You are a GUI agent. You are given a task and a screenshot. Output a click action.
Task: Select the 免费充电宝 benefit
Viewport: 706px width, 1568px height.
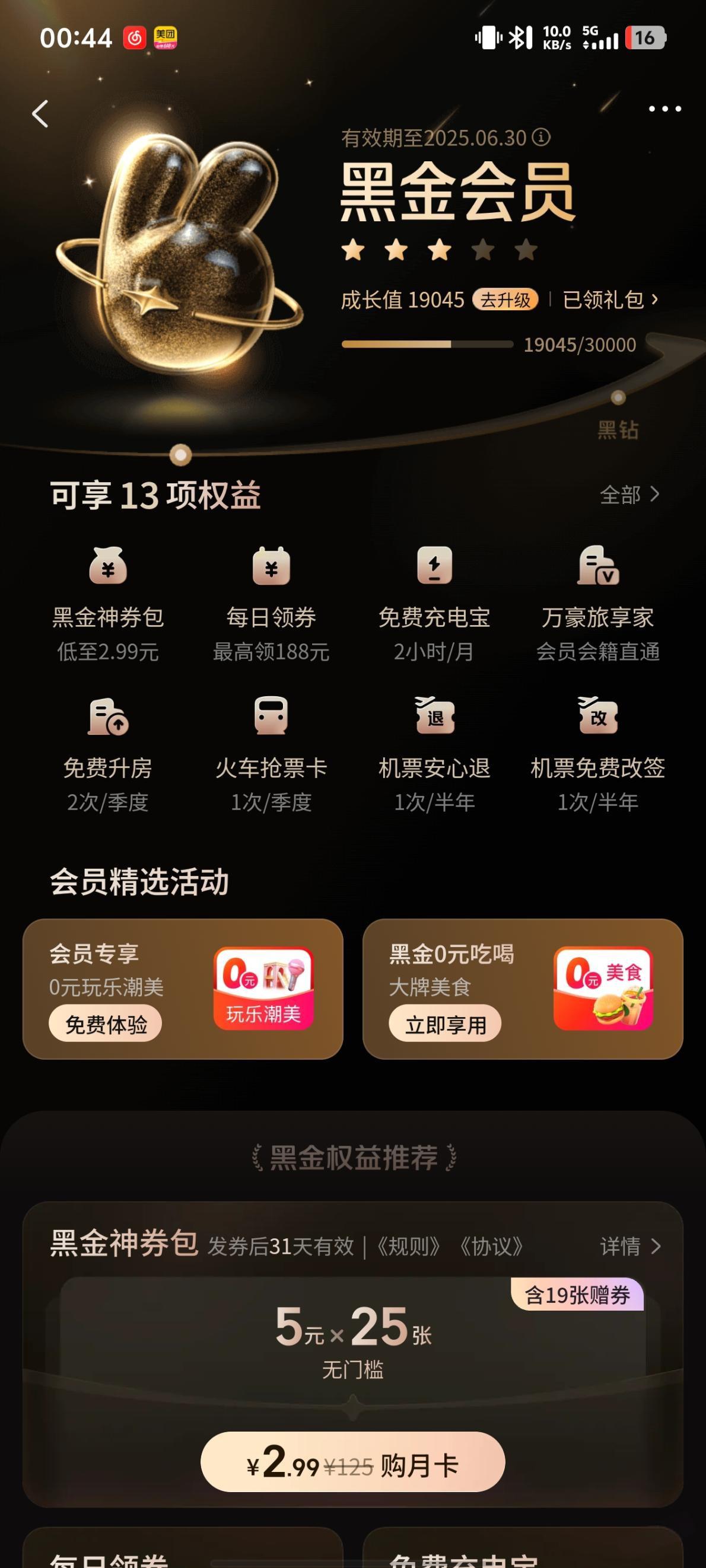434,601
